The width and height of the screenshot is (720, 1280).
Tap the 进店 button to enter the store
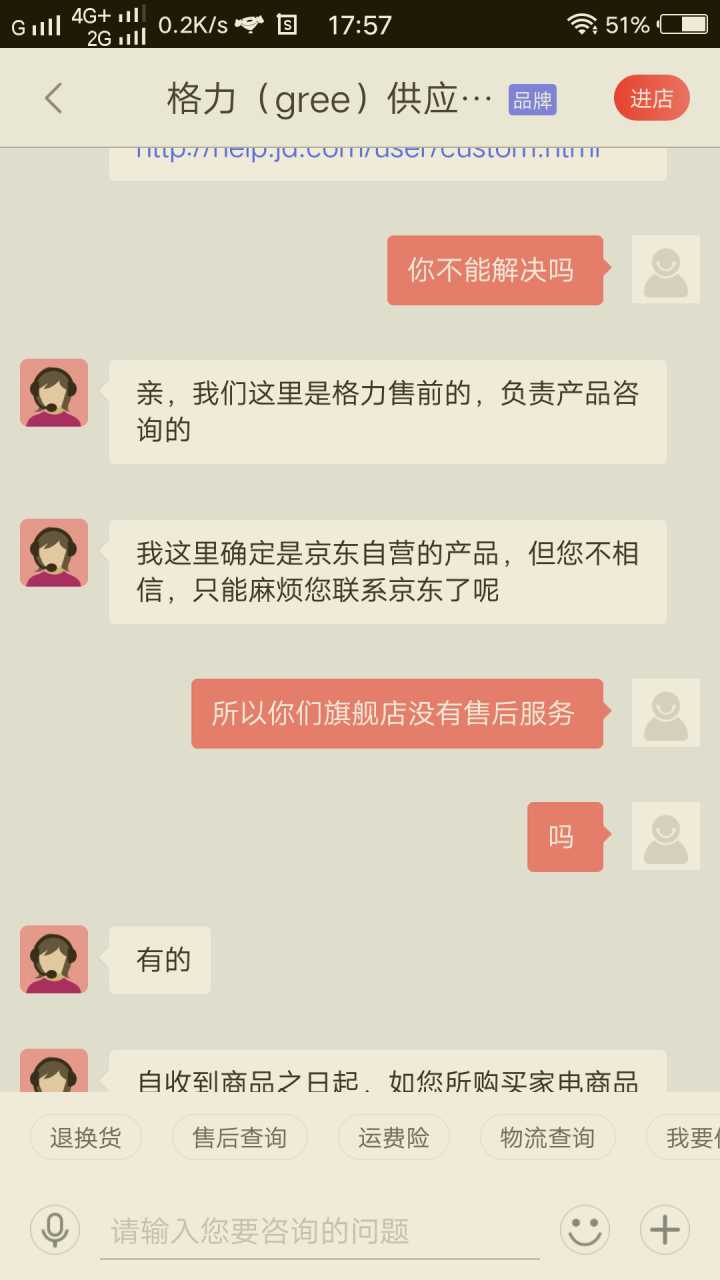(x=651, y=98)
